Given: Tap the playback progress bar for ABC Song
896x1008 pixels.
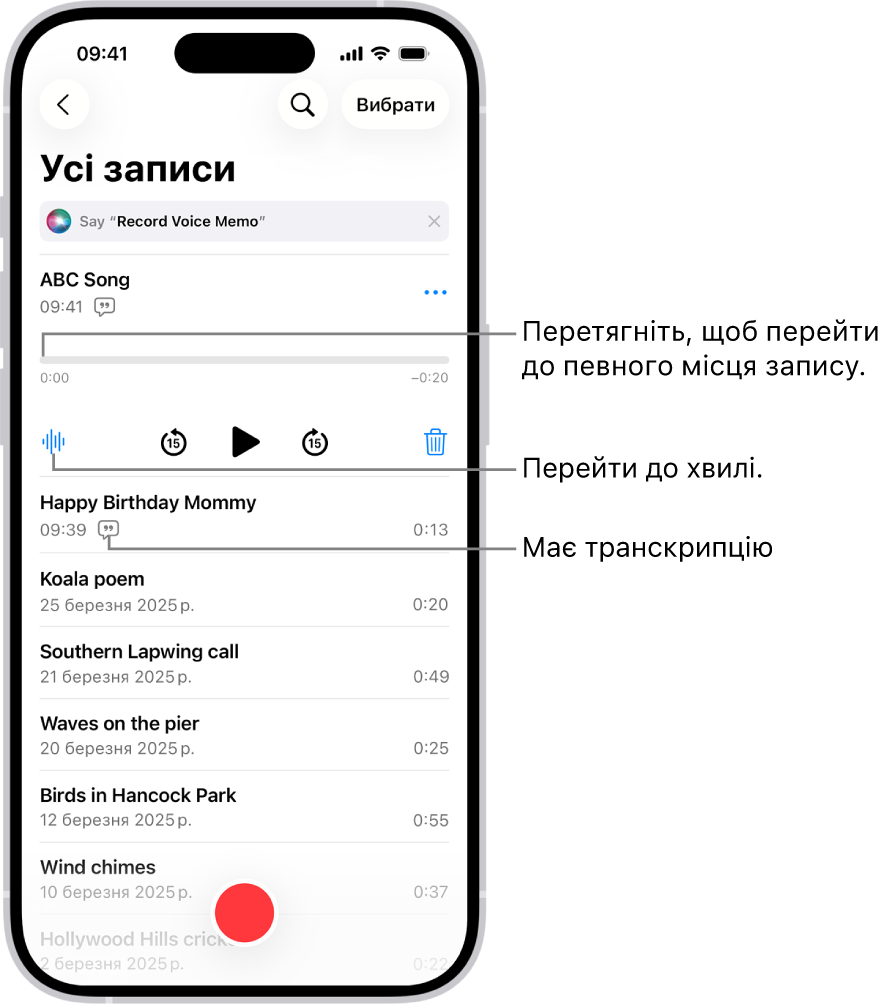Looking at the screenshot, I should coord(244,360).
